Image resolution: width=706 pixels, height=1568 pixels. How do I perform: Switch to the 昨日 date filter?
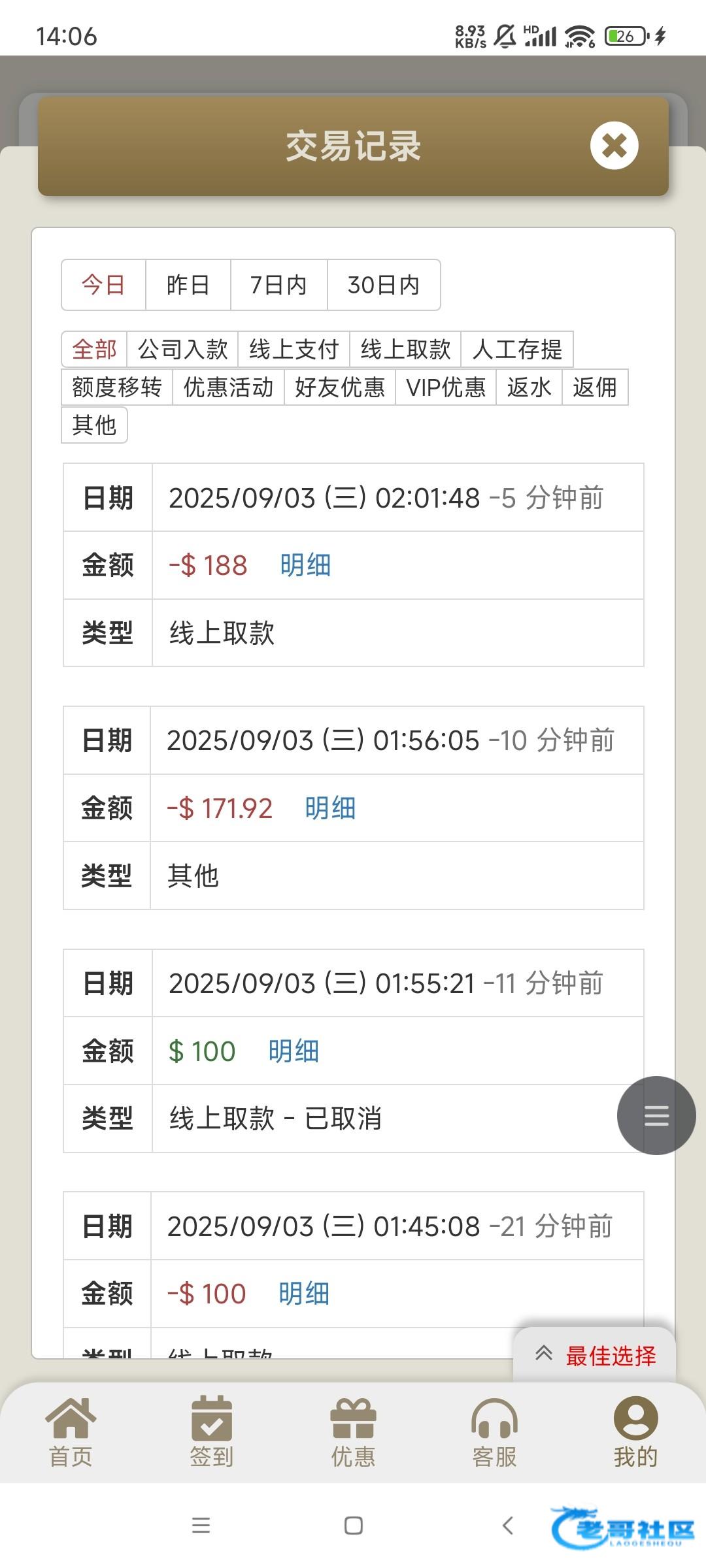tap(188, 285)
